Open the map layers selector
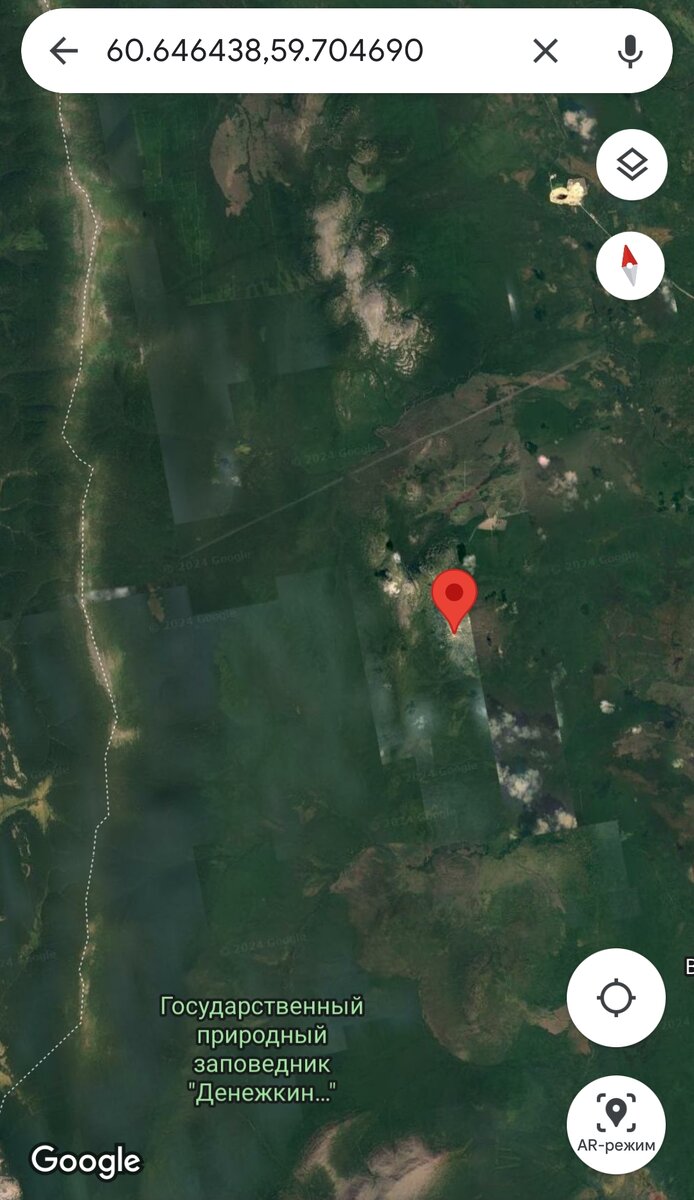Image resolution: width=694 pixels, height=1200 pixels. [x=632, y=165]
